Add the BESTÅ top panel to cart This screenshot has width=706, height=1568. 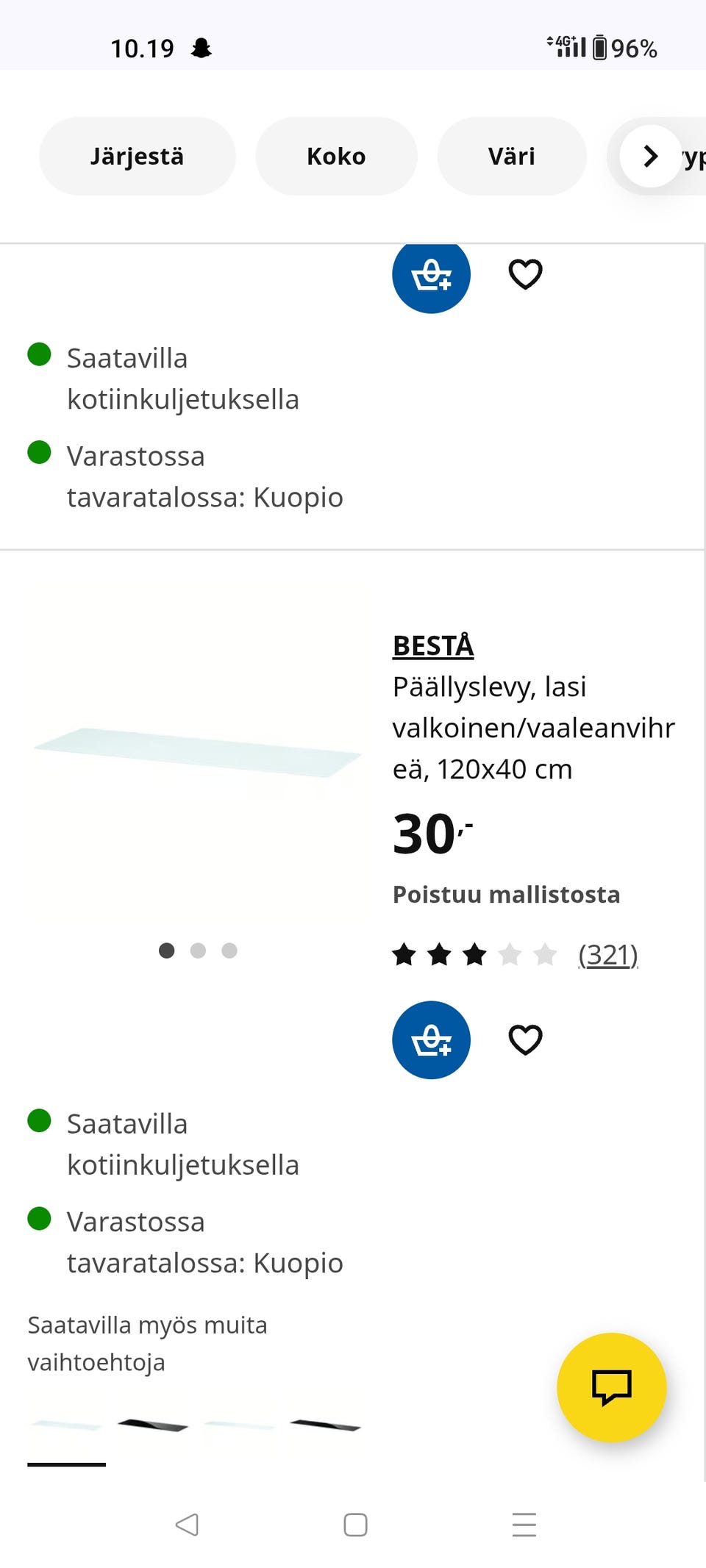(x=431, y=1039)
